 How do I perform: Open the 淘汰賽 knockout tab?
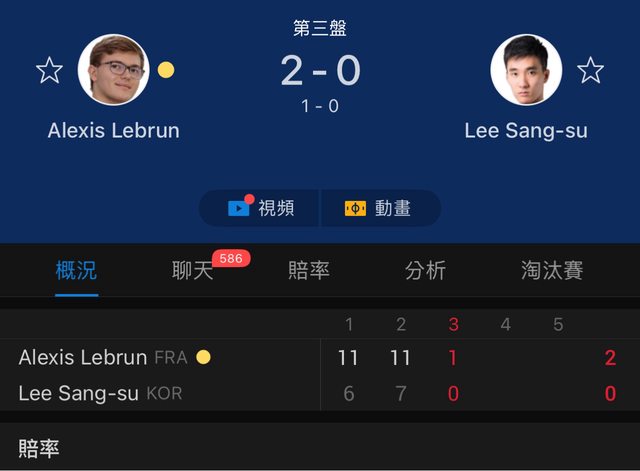[552, 270]
